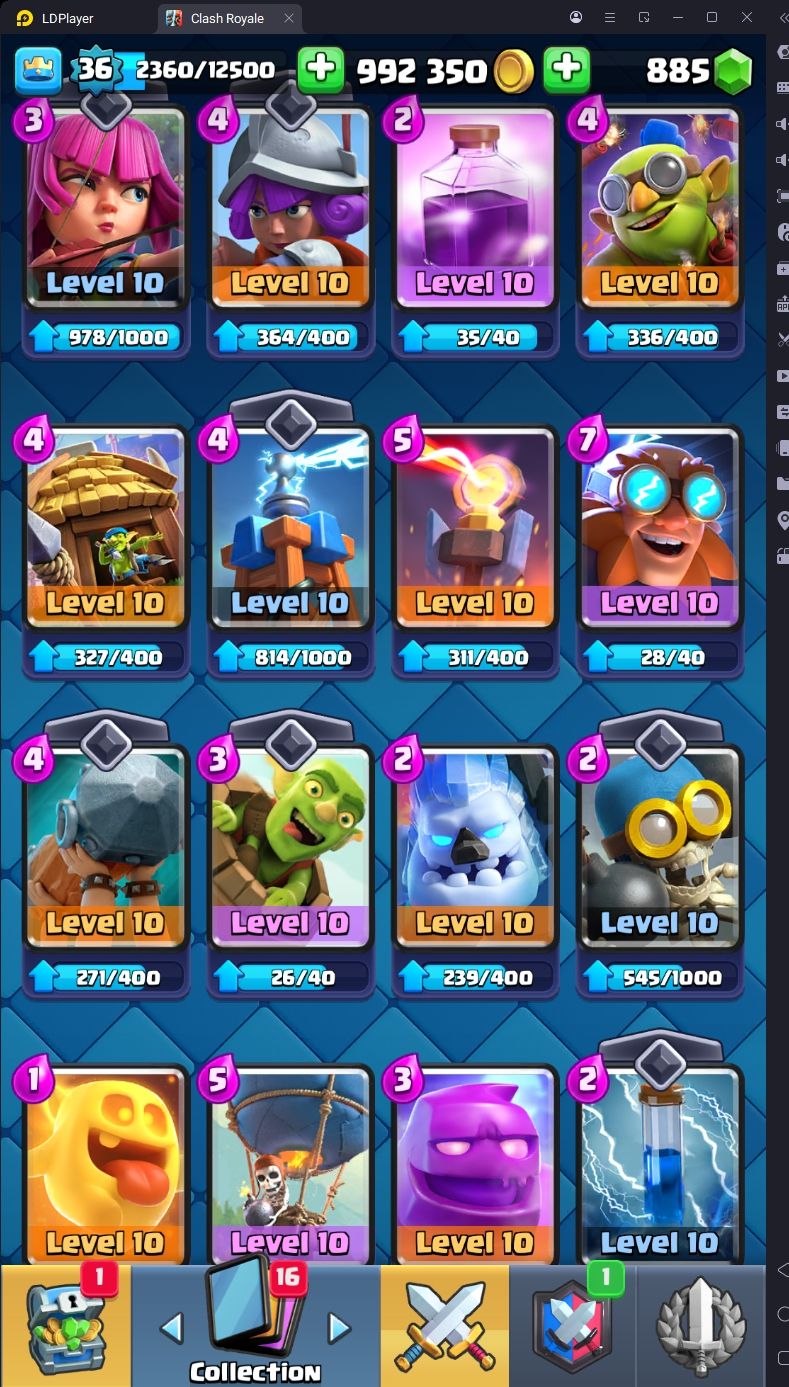Open the Electro Giant card costing 7 elixir
789x1387 pixels.
[660, 528]
